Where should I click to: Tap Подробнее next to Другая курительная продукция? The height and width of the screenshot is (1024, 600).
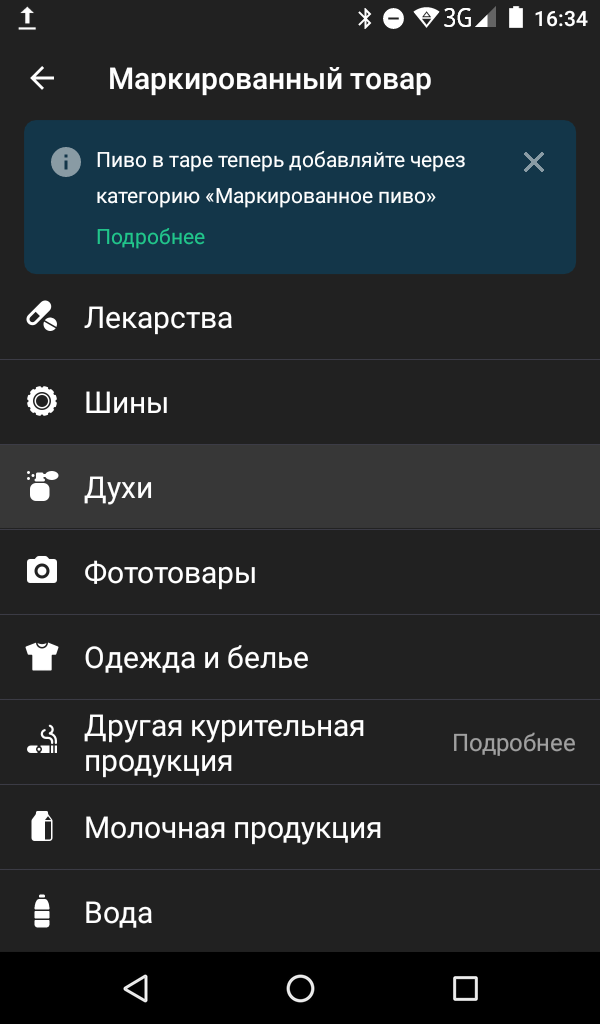pos(514,743)
